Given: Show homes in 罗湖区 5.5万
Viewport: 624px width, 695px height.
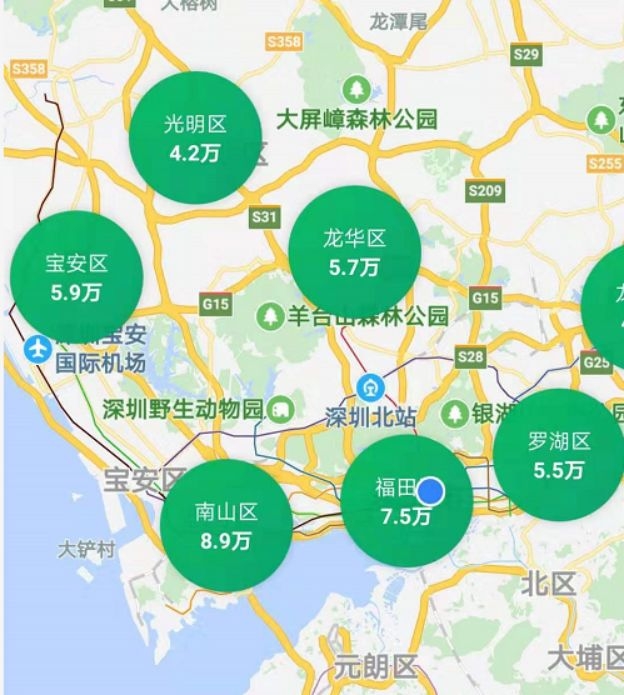Looking at the screenshot, I should coord(559,455).
